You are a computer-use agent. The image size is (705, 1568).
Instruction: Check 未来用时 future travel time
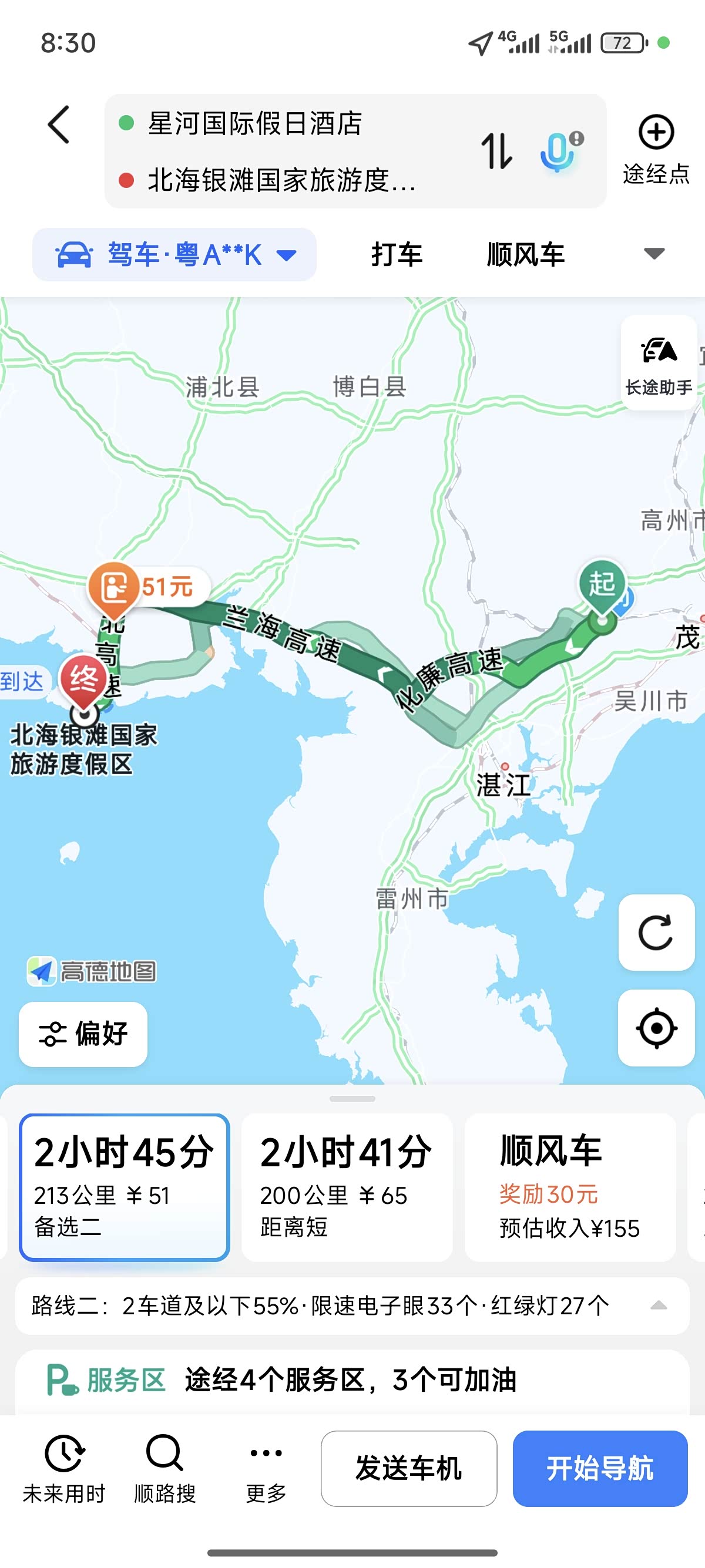[x=64, y=1468]
